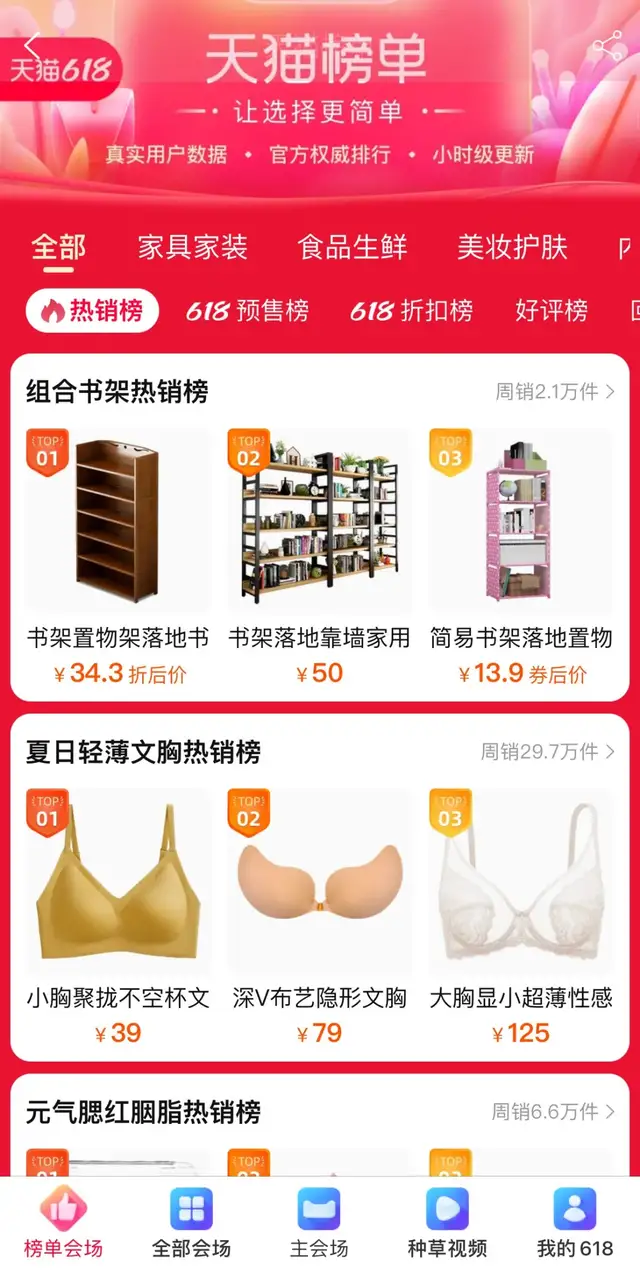Open 组合书架热销榜 weekly sales 周销2.1万件
The width and height of the screenshot is (640, 1275).
click(x=555, y=392)
